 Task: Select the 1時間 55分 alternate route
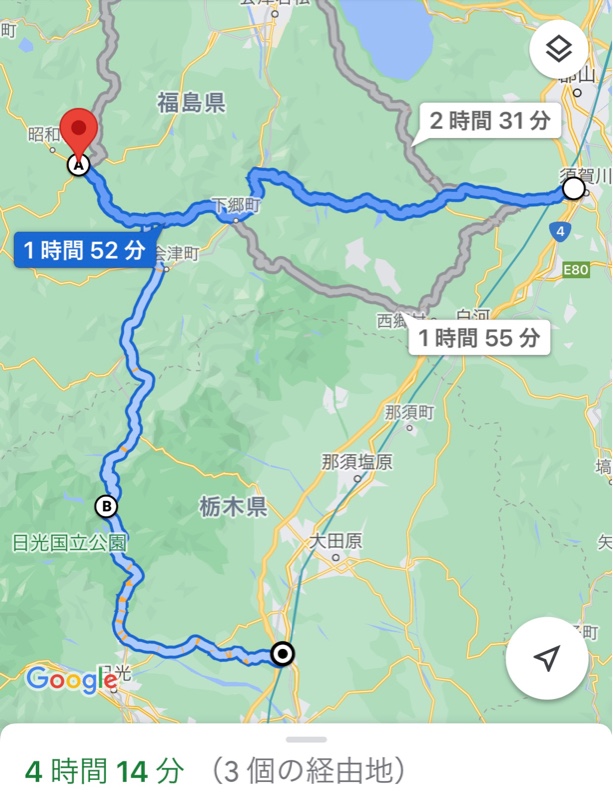click(x=479, y=337)
